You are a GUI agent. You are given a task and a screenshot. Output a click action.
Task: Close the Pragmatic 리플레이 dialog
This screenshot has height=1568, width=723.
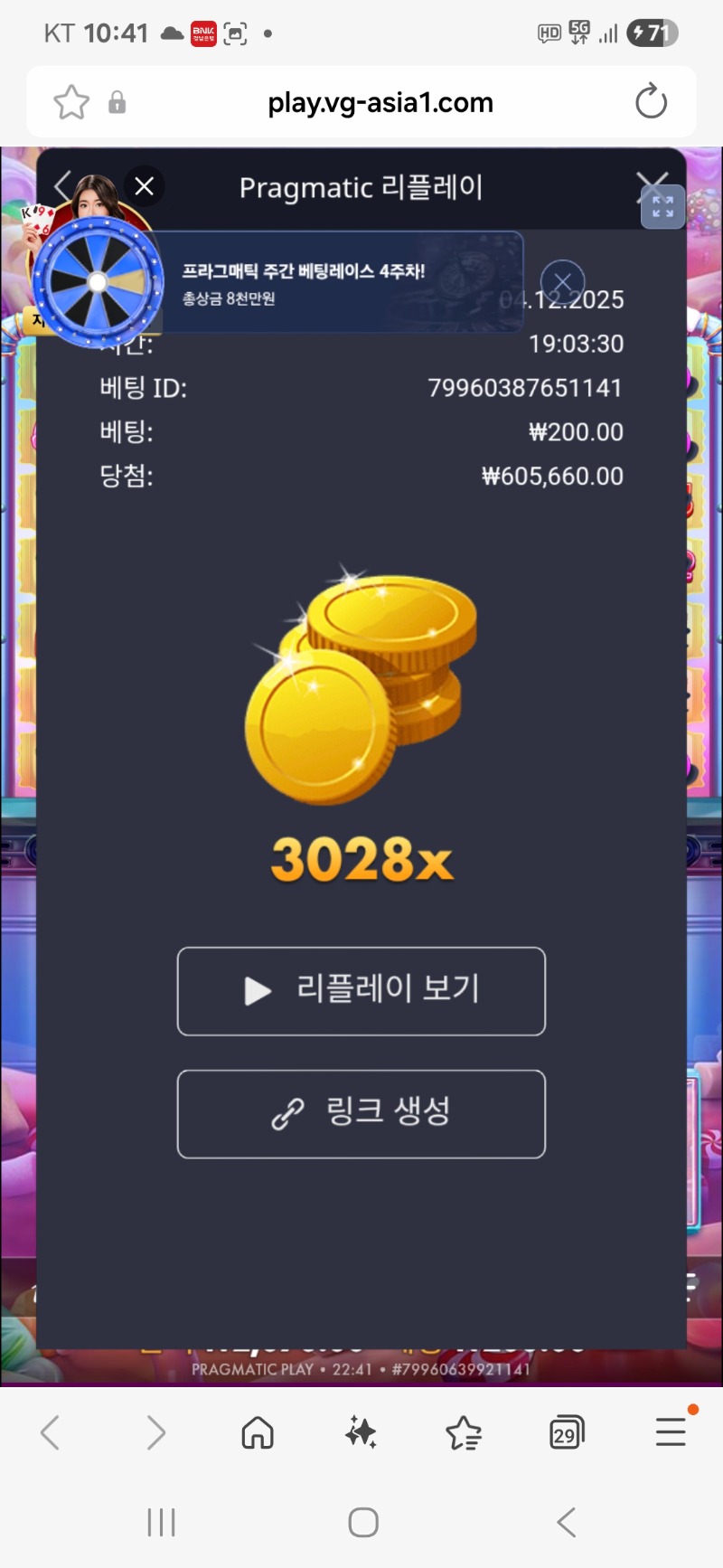coord(651,184)
